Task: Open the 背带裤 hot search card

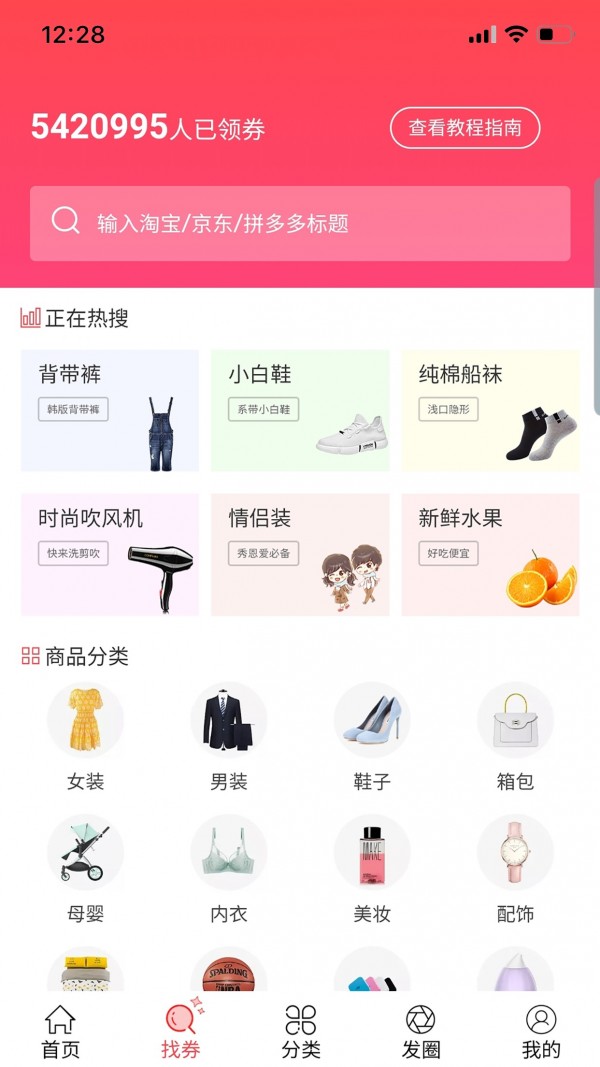Action: (110, 410)
